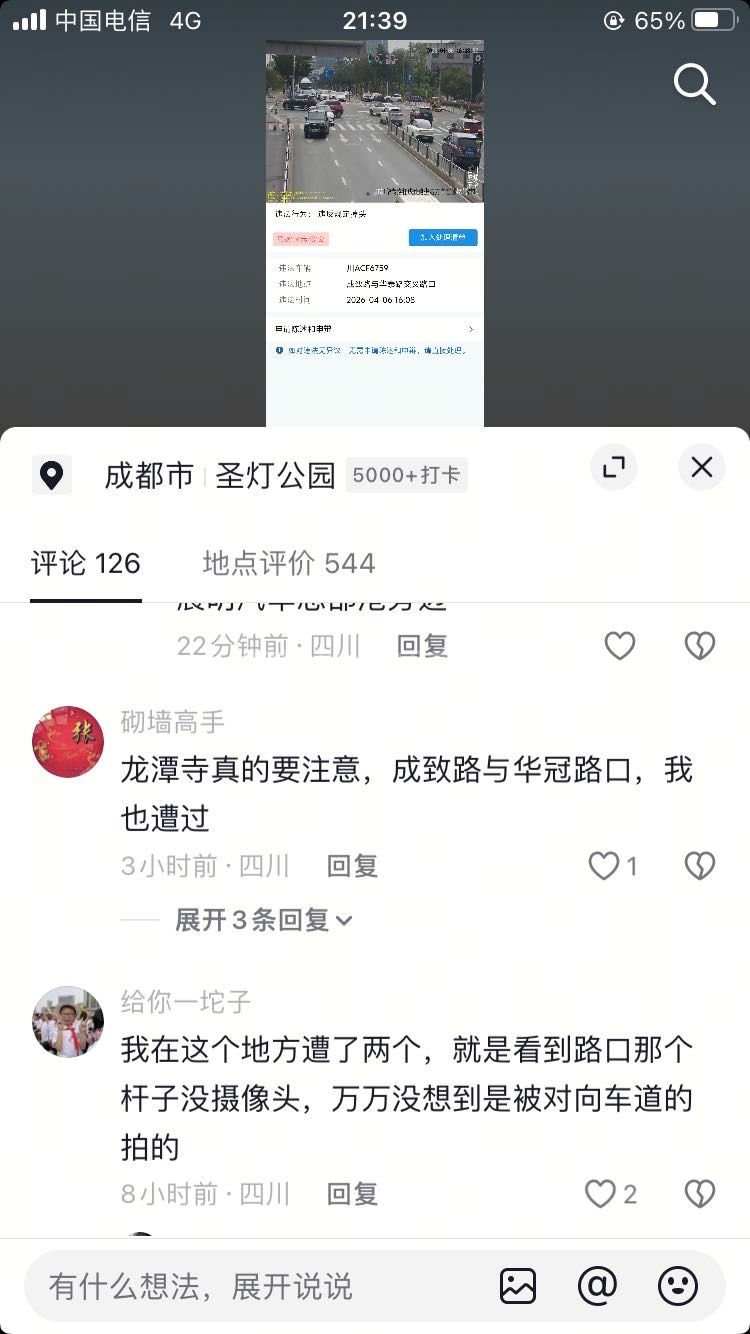Close the comments panel
This screenshot has height=1334, width=750.
(x=702, y=466)
